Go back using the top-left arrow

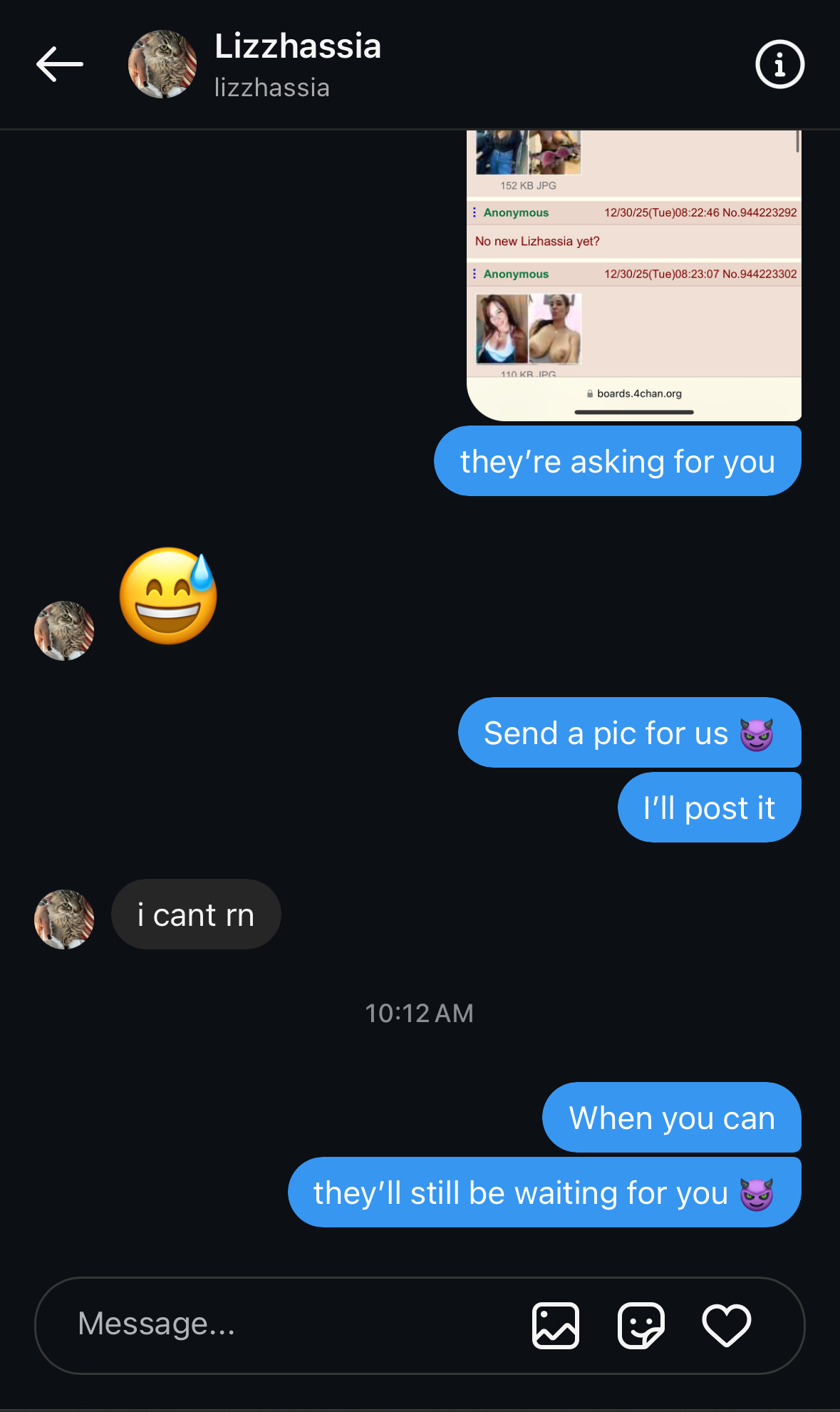[60, 64]
